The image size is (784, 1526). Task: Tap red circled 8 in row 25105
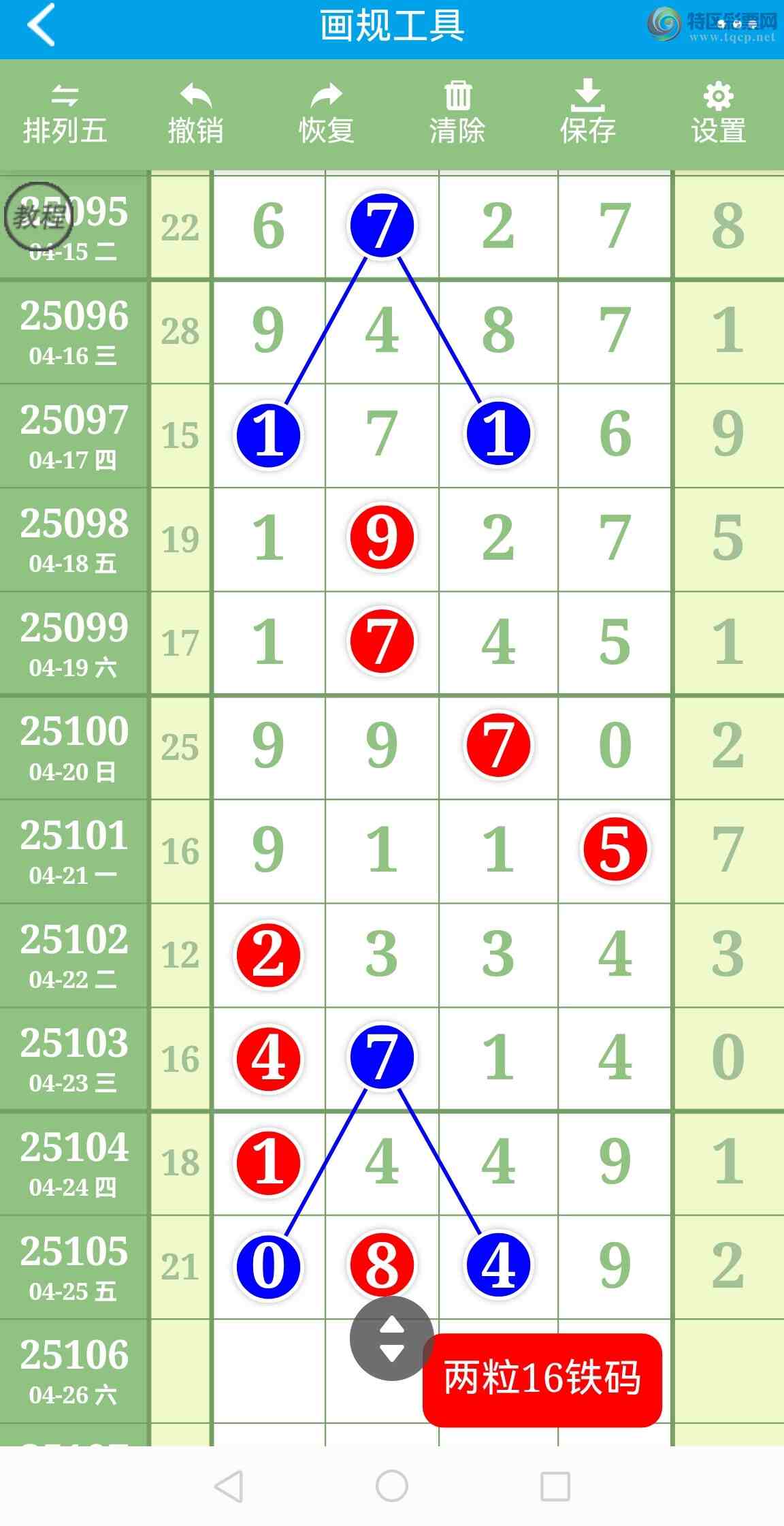382,1265
